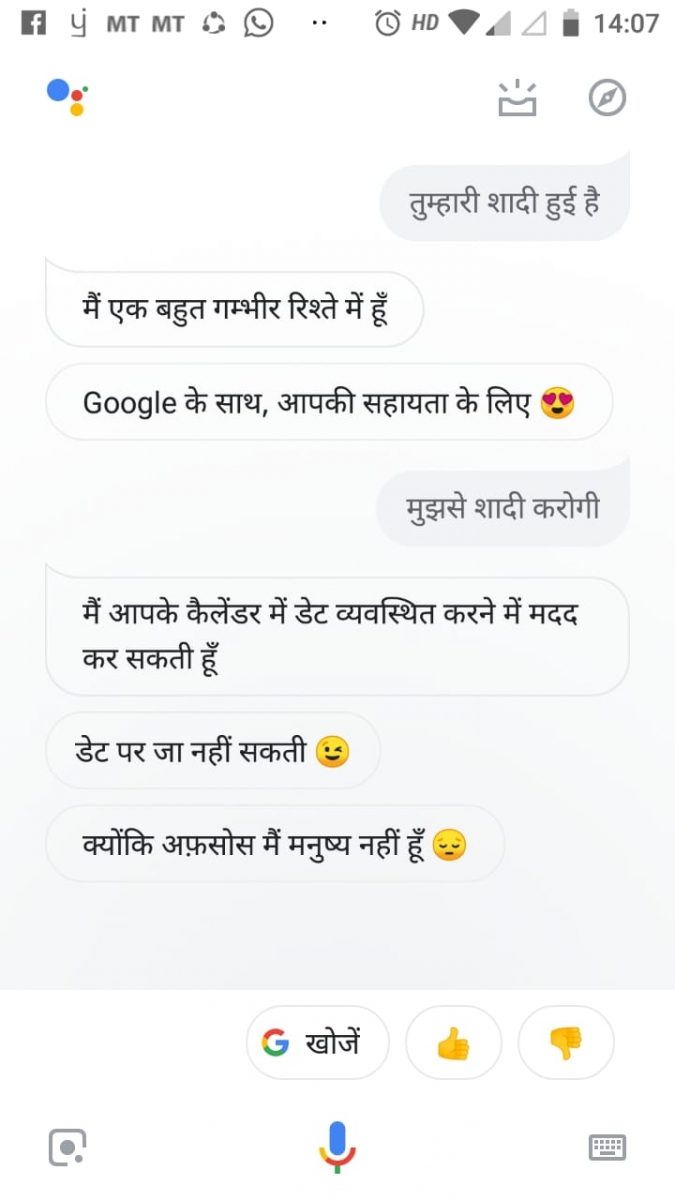This screenshot has width=675, height=1200.
Task: Open the updates inbox tray icon
Action: point(517,98)
